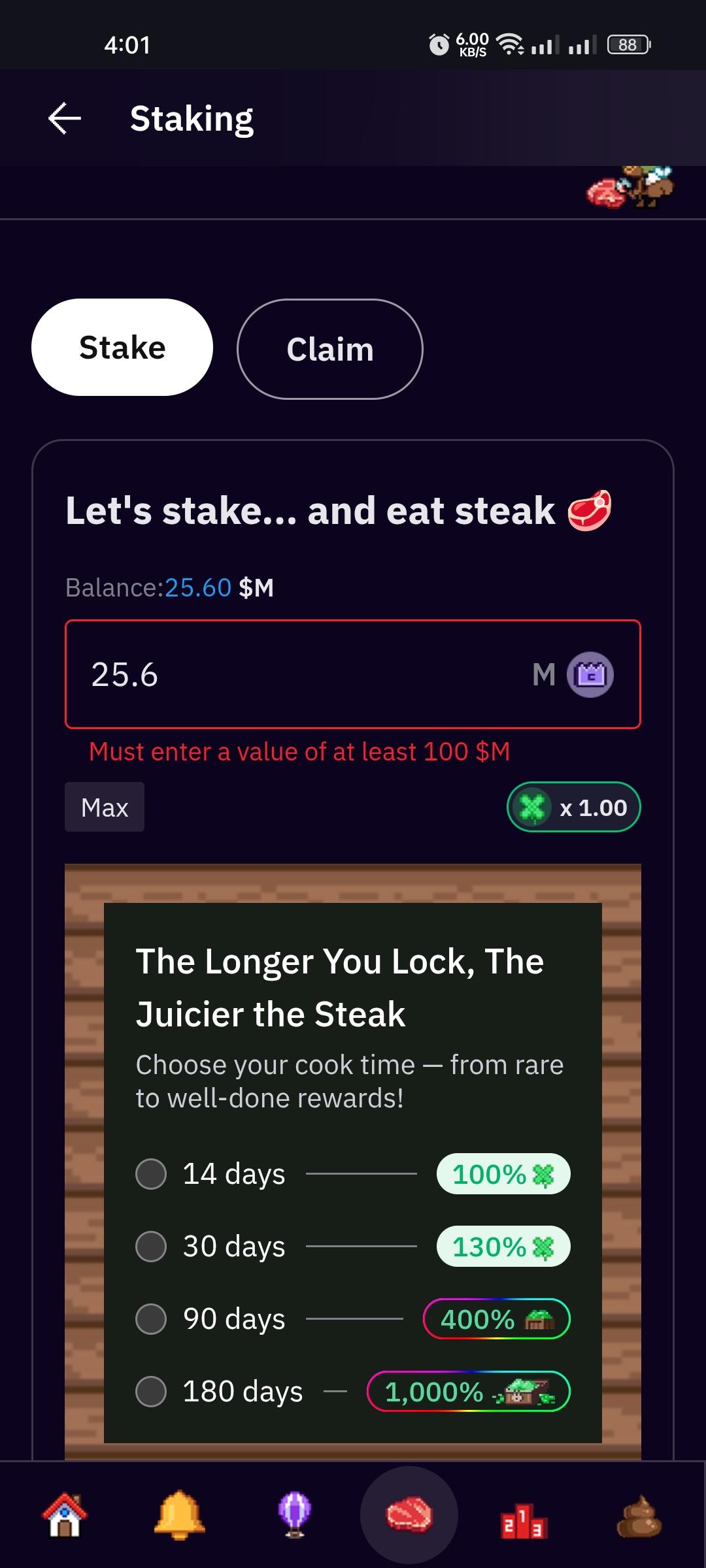Open the home tab in bottom navigation
The height and width of the screenshot is (1568, 706).
tap(65, 1515)
